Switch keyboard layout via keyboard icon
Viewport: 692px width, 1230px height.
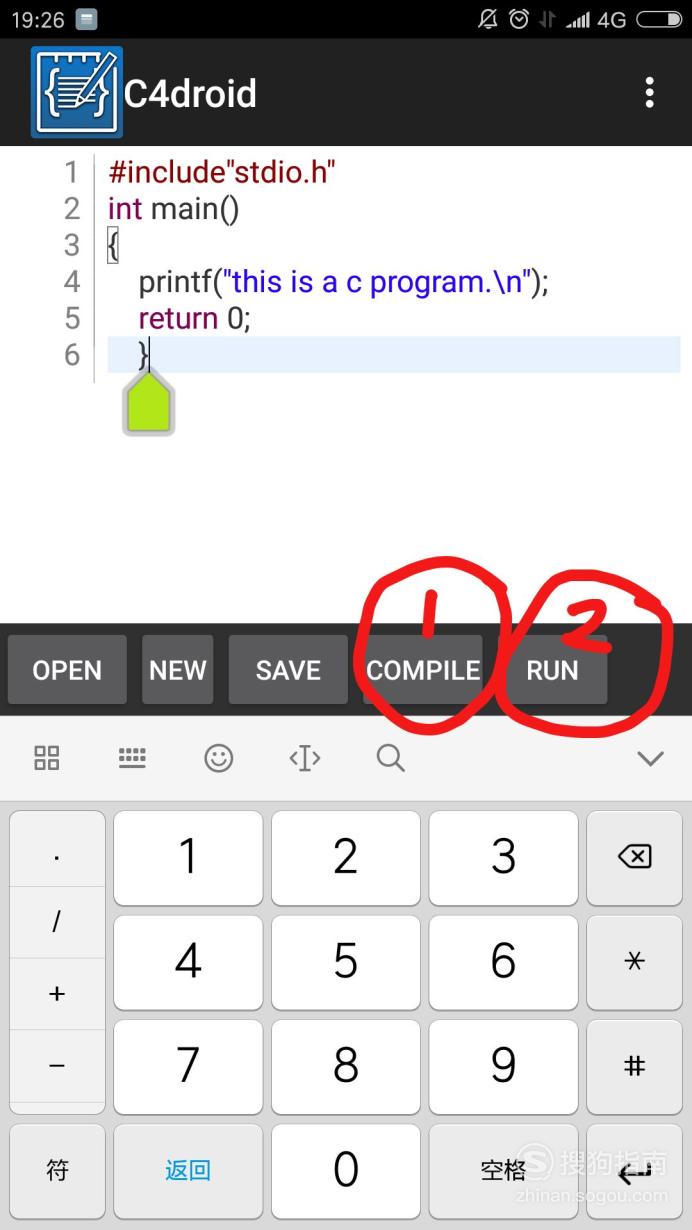(132, 758)
